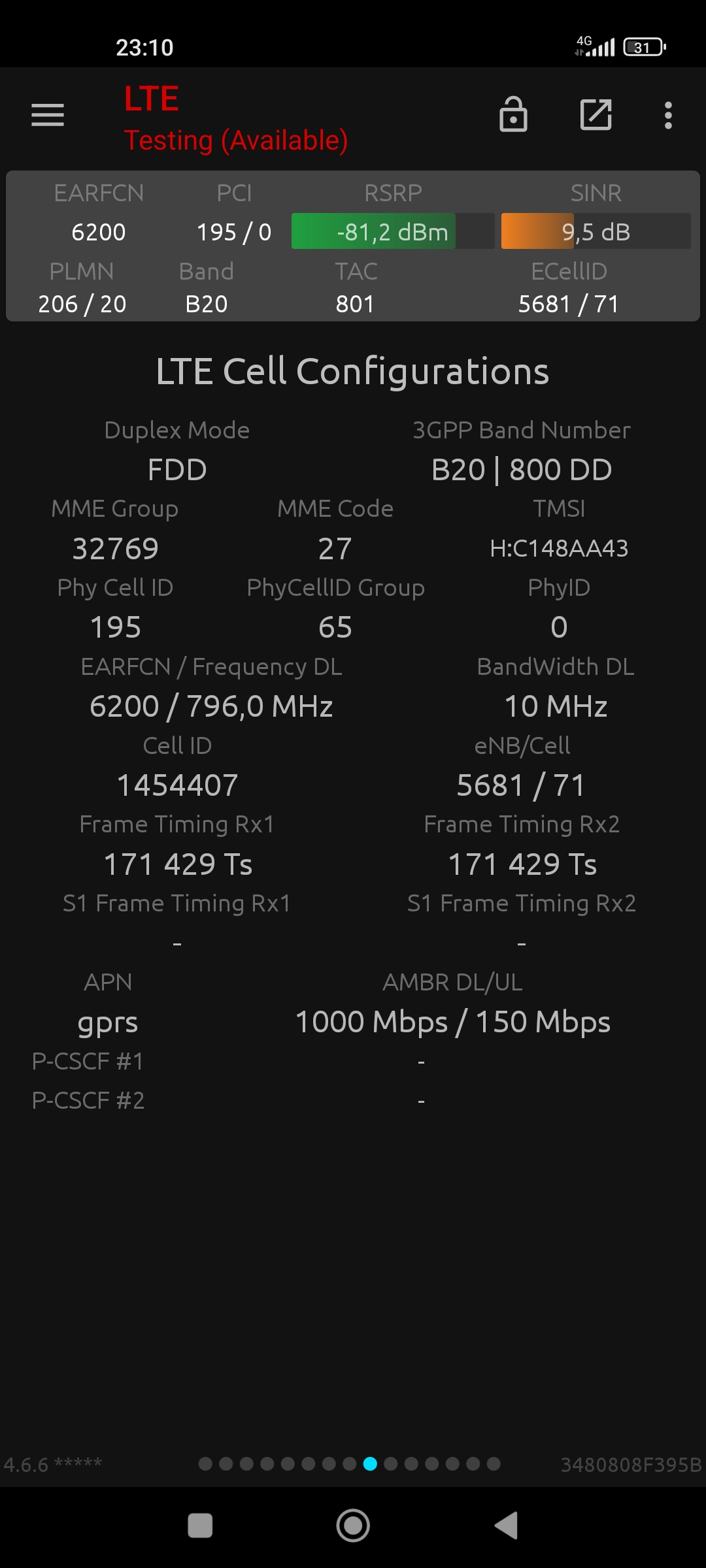Screen dimensions: 706x1568
Task: Tap the lock icon in the toolbar
Action: 513,115
